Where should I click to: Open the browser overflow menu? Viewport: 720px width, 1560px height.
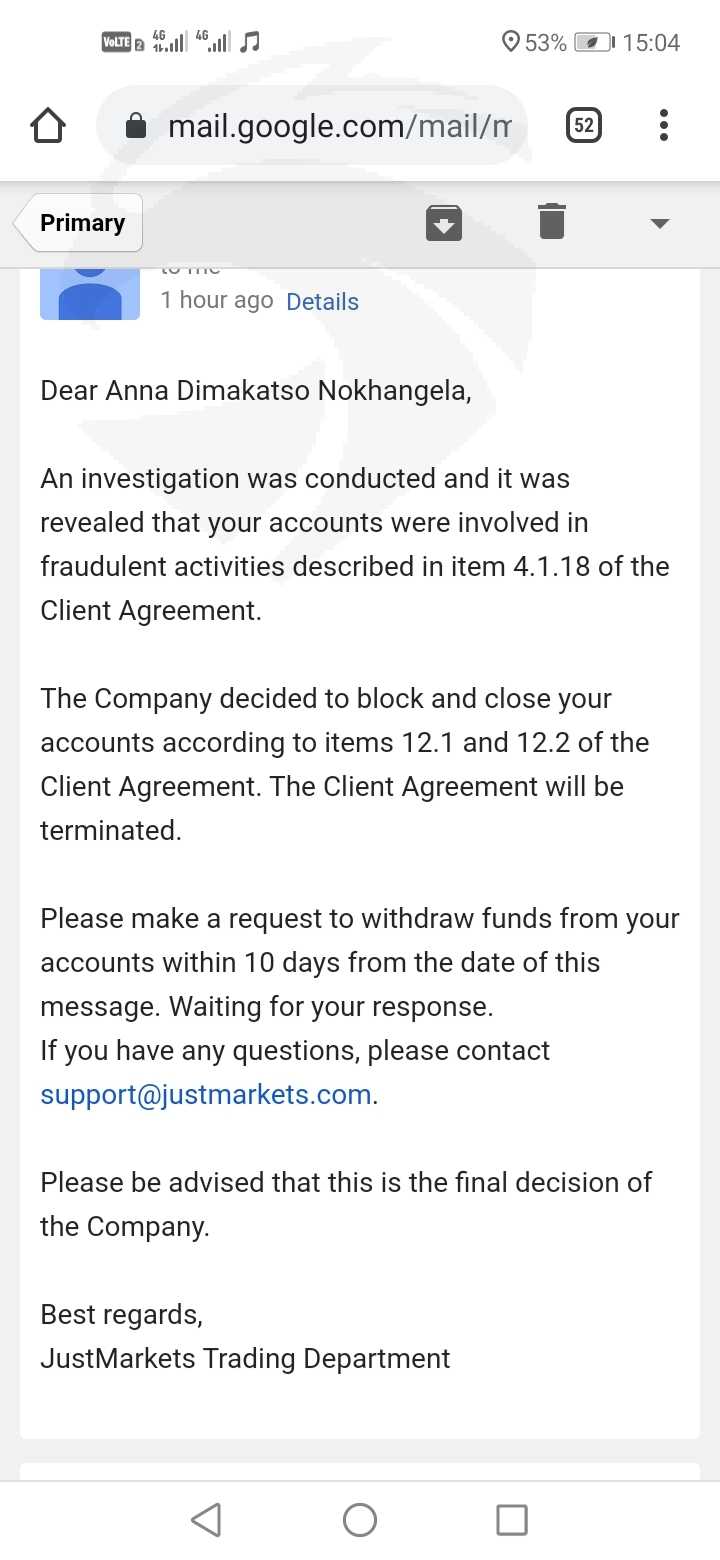click(x=663, y=126)
